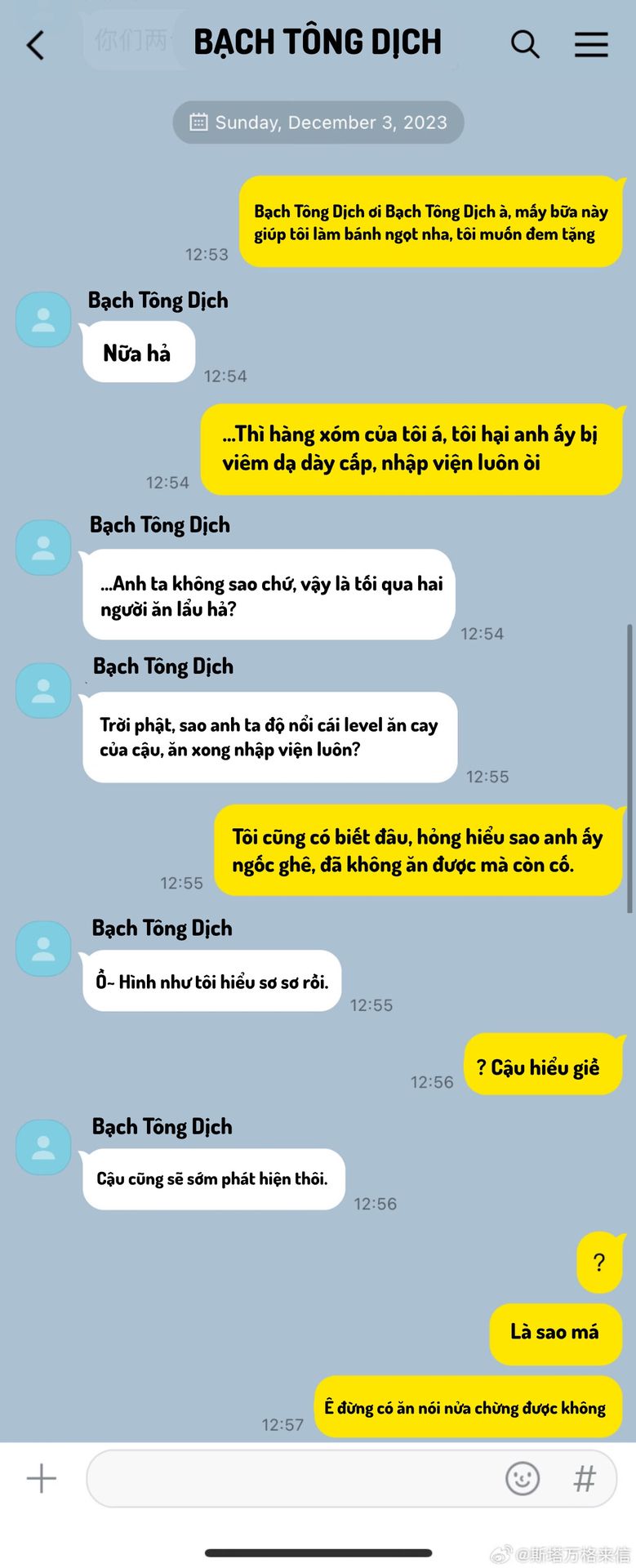Open avatar next to "Cậu cũng sẽ sớm phát hiện thôi"
The height and width of the screenshot is (1568, 636).
(x=43, y=1147)
